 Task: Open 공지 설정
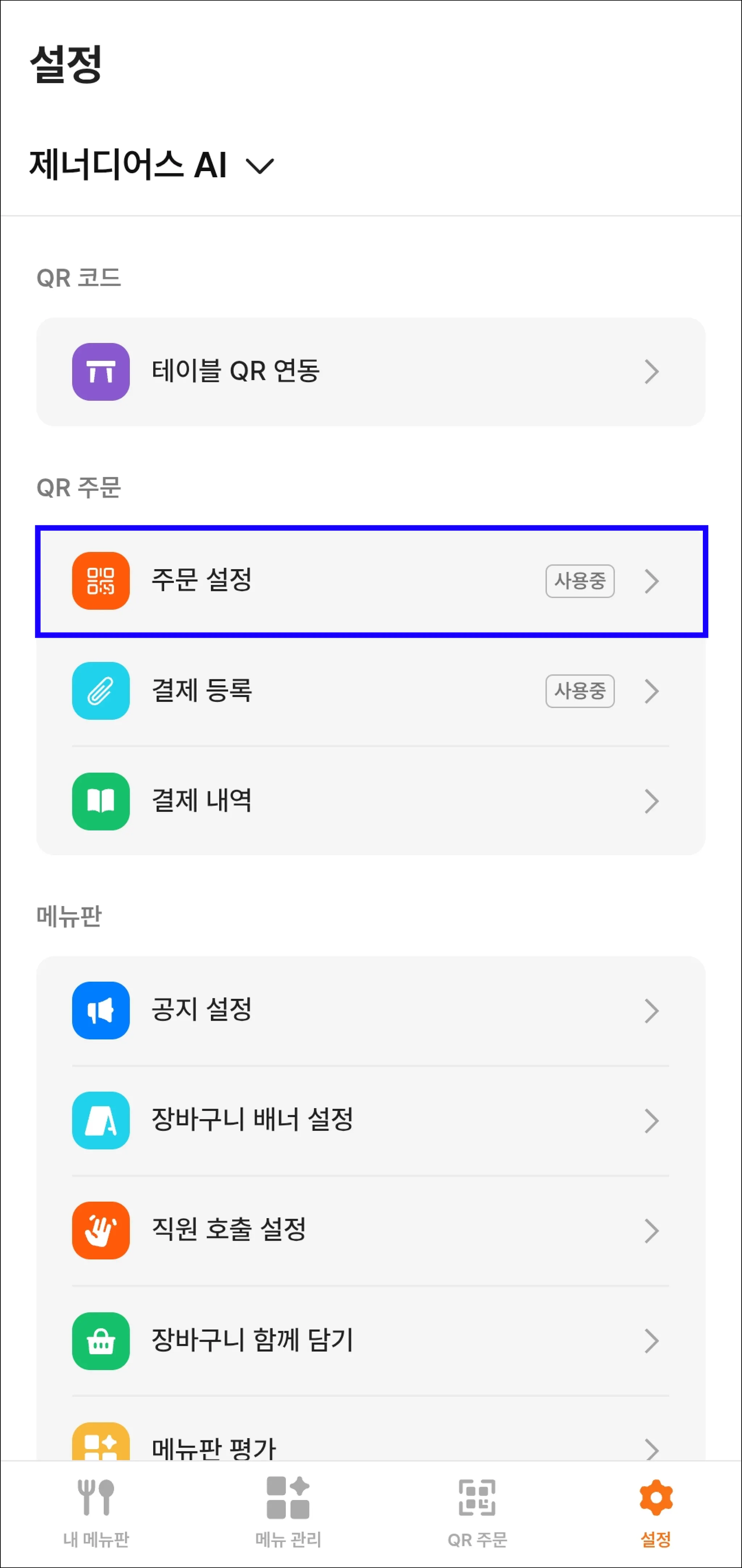tap(370, 1010)
